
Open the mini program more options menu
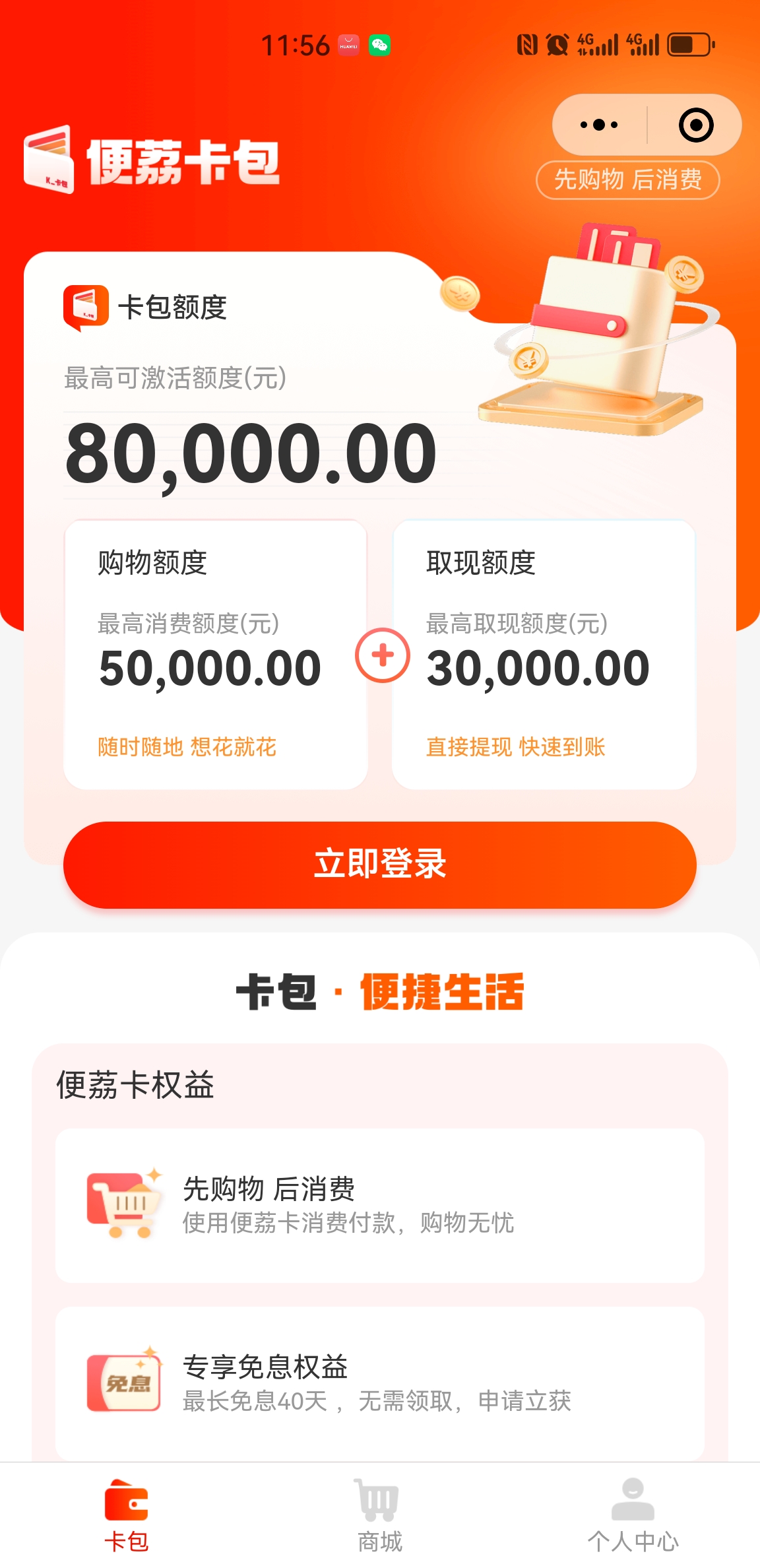tap(599, 125)
